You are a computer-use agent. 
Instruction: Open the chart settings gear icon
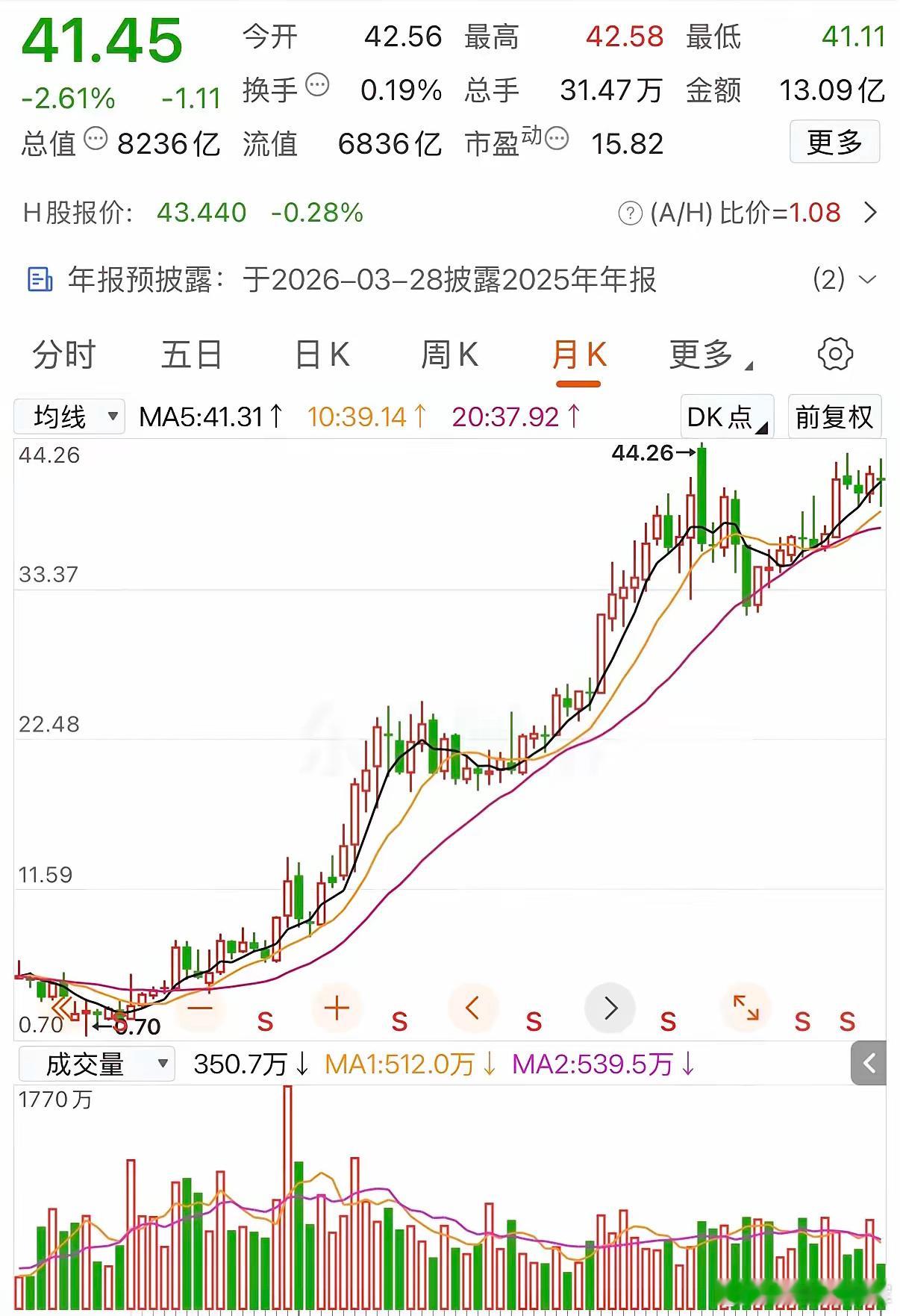pos(834,354)
